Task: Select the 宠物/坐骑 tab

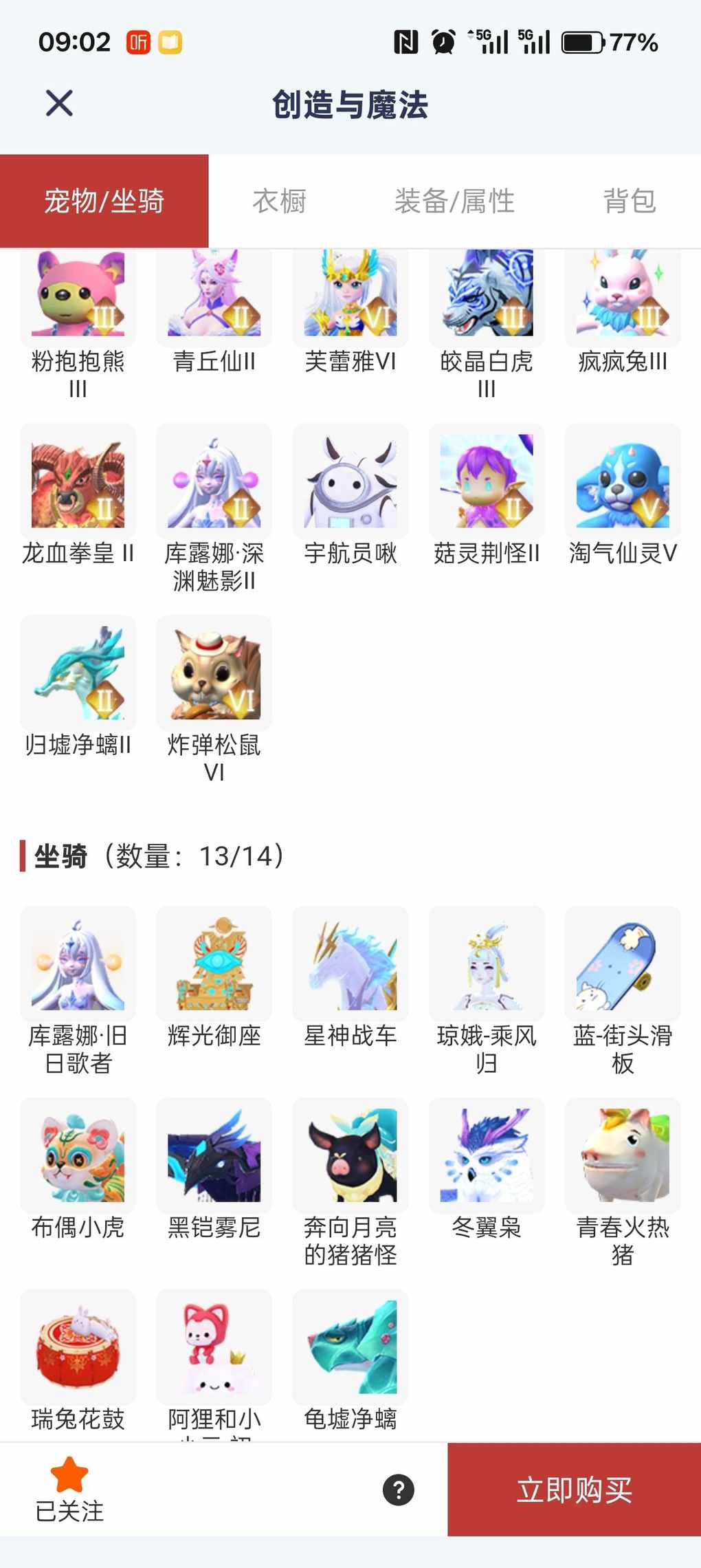Action: [104, 202]
